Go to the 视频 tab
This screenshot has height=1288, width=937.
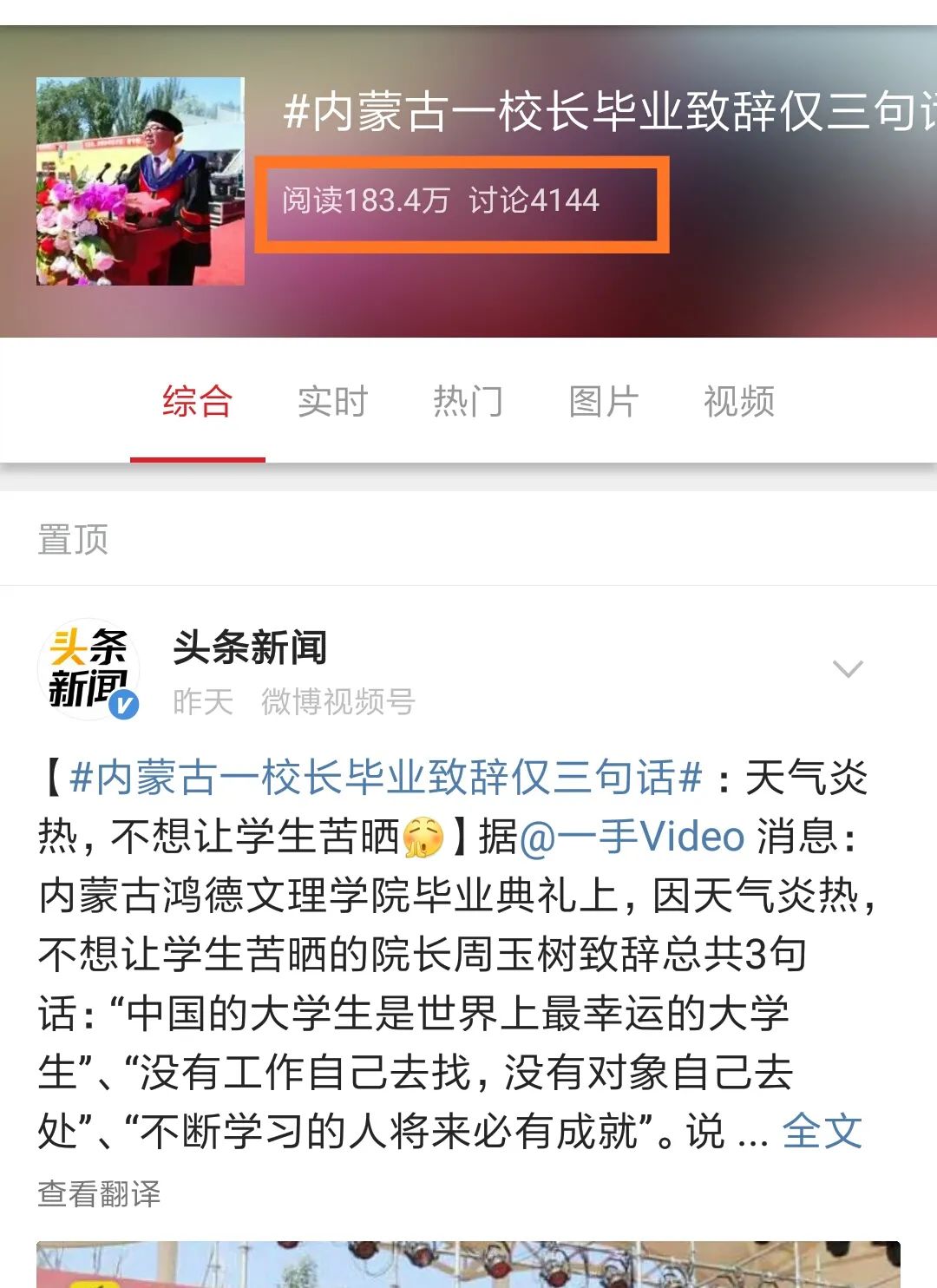coord(738,402)
